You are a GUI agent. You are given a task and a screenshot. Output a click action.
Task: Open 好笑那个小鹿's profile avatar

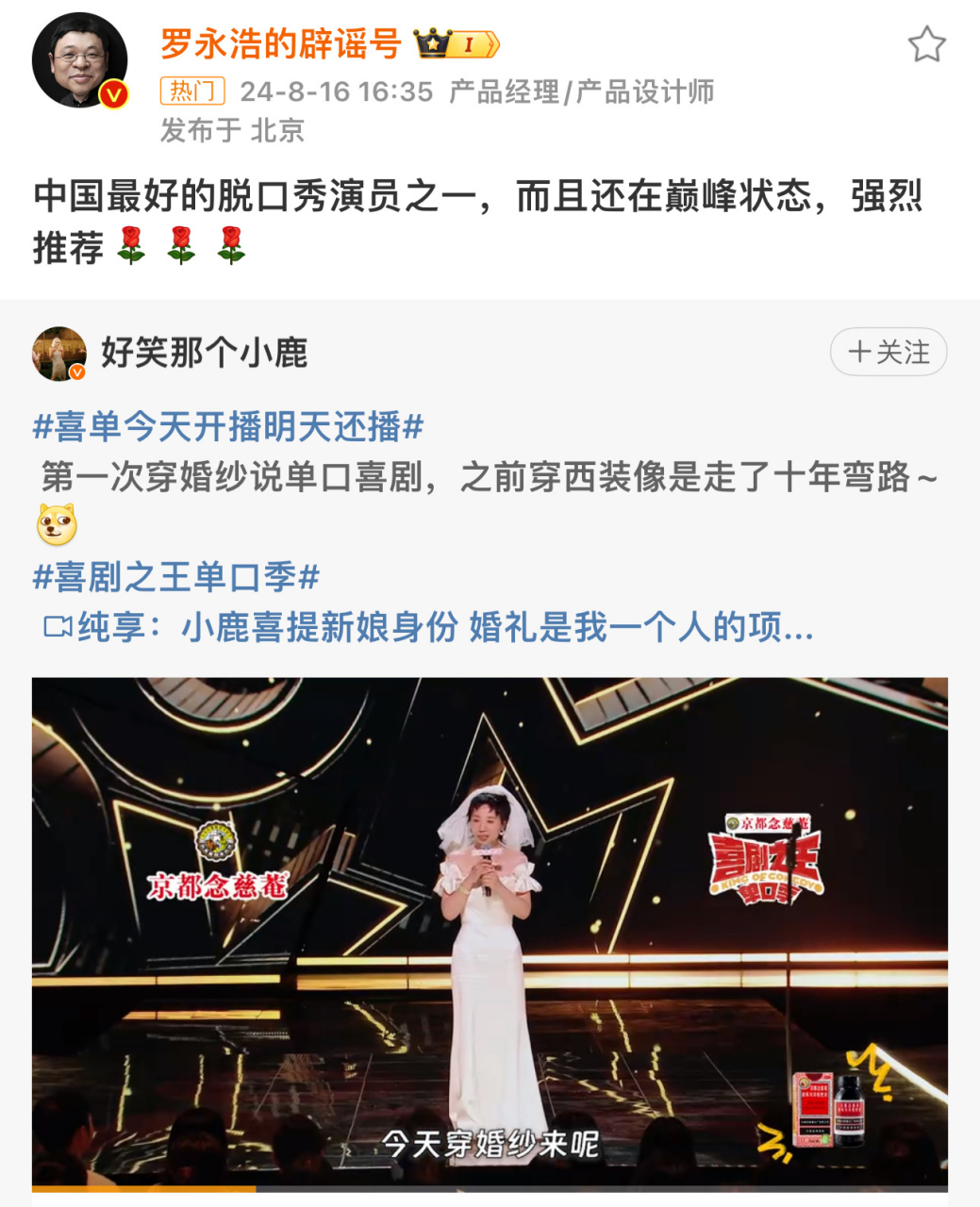[x=58, y=354]
